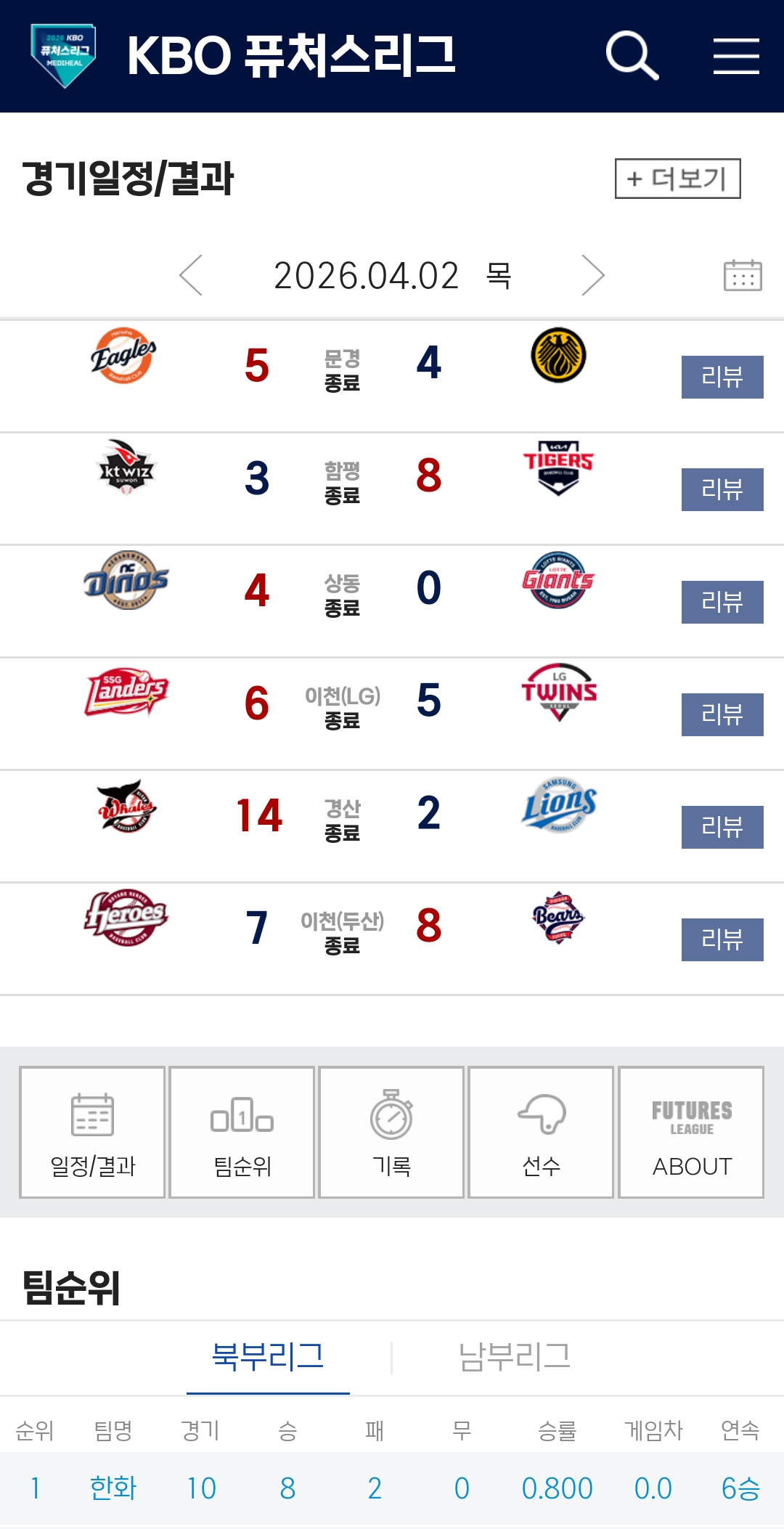Tap the KBO 퓨처스리그 header logo
The width and height of the screenshot is (784, 1529).
click(64, 56)
